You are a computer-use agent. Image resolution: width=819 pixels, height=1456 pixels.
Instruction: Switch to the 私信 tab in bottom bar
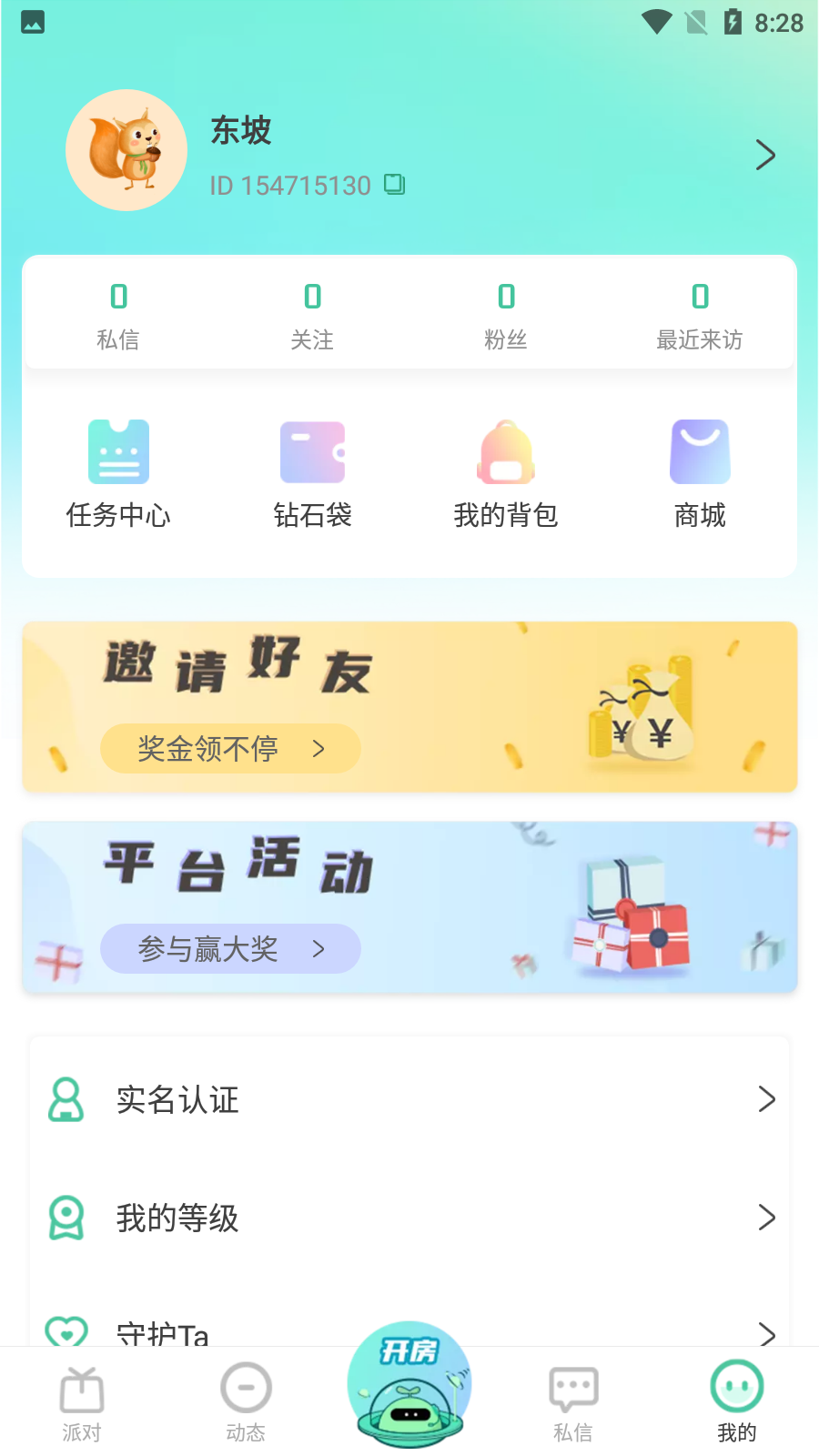pos(573,1403)
